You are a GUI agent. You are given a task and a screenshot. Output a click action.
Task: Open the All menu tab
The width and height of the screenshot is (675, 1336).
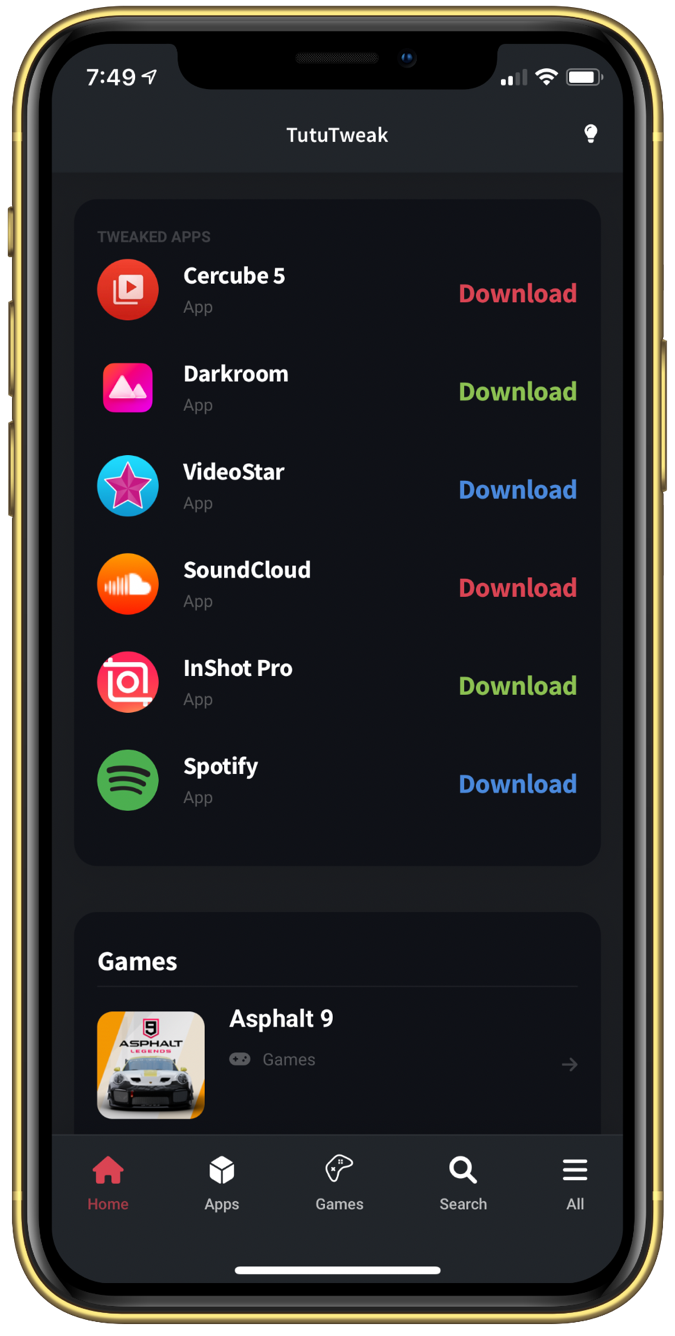575,1183
